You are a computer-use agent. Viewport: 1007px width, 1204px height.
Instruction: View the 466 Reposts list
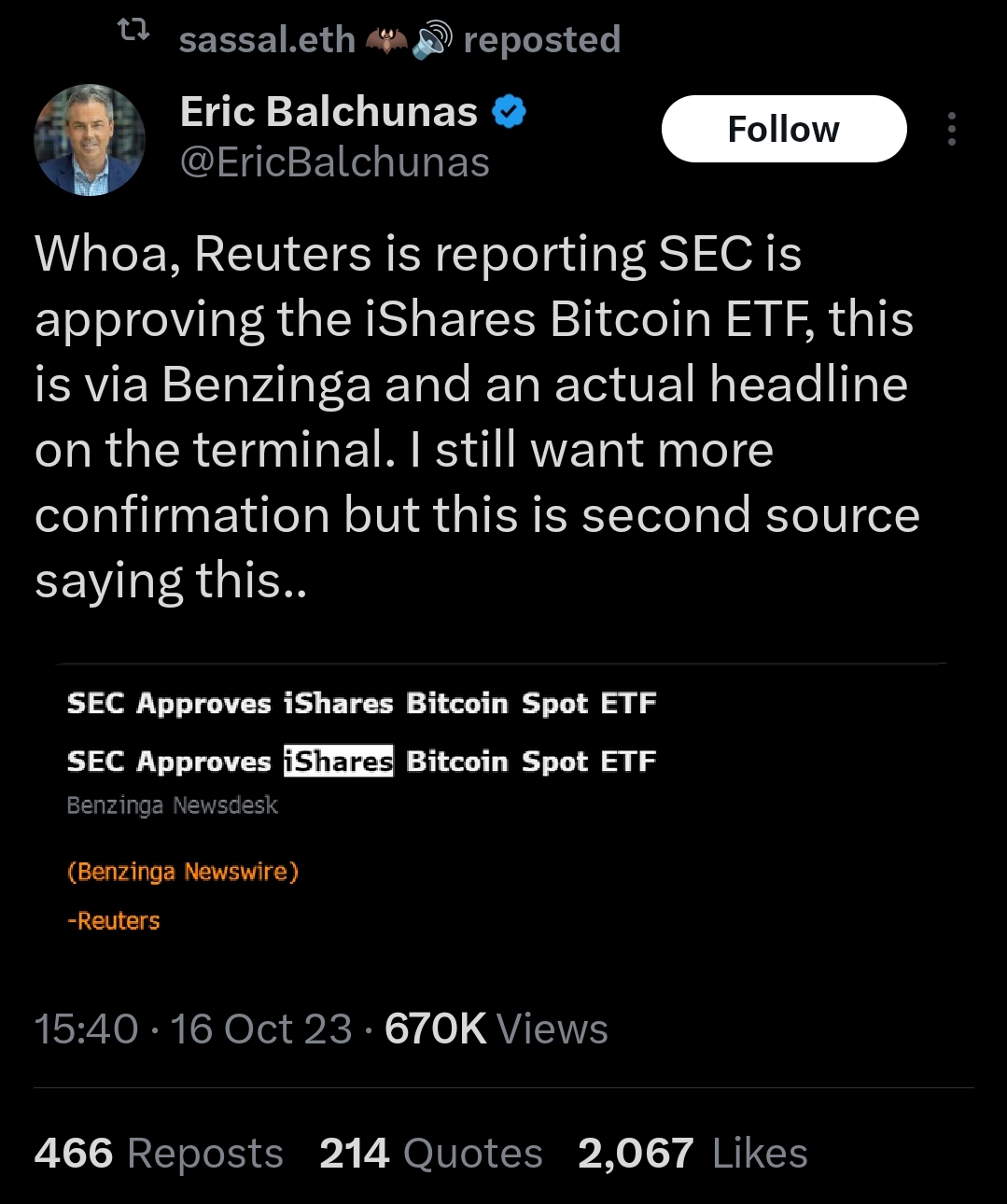point(159,1154)
